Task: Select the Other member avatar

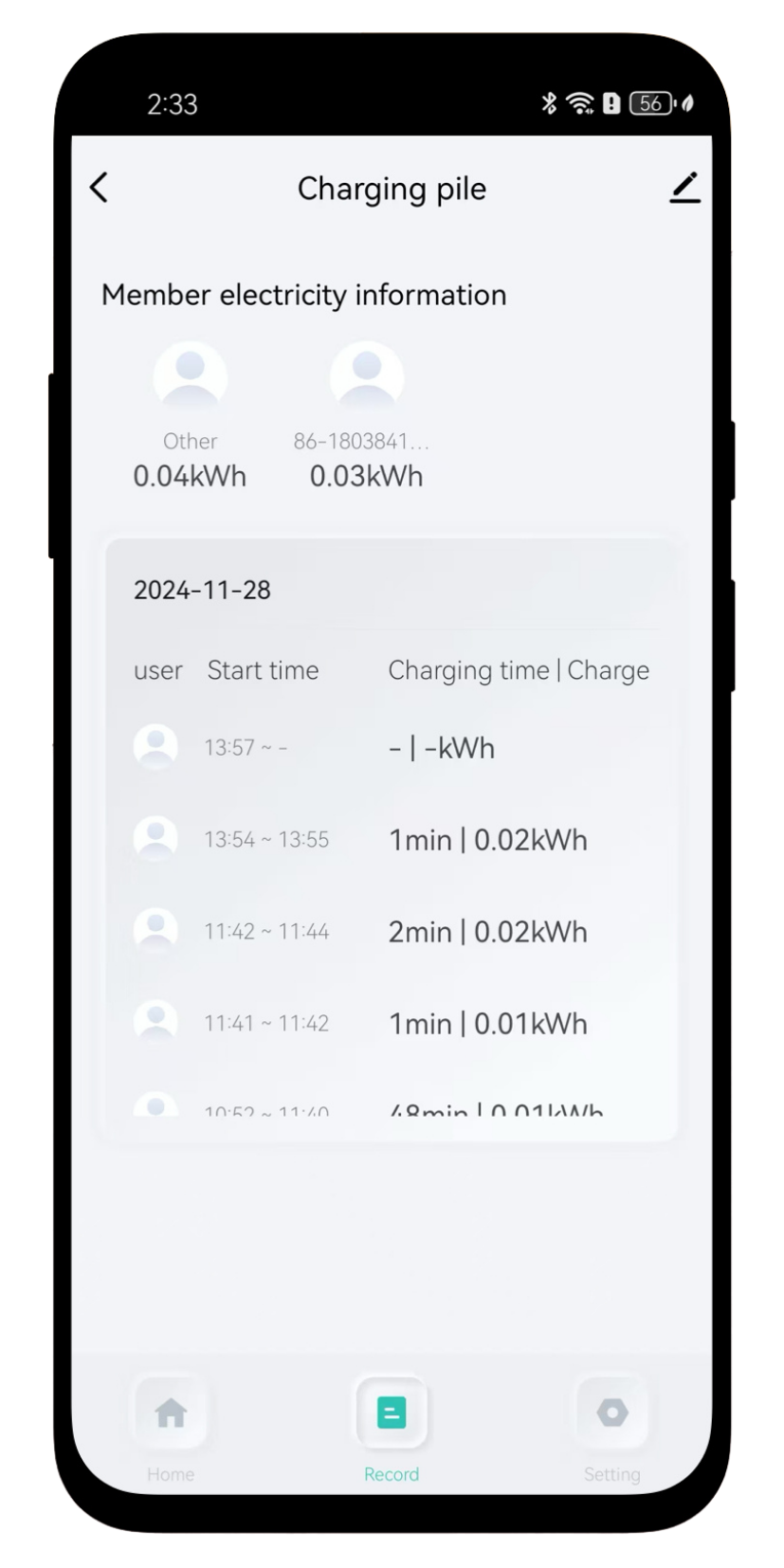Action: point(191,377)
